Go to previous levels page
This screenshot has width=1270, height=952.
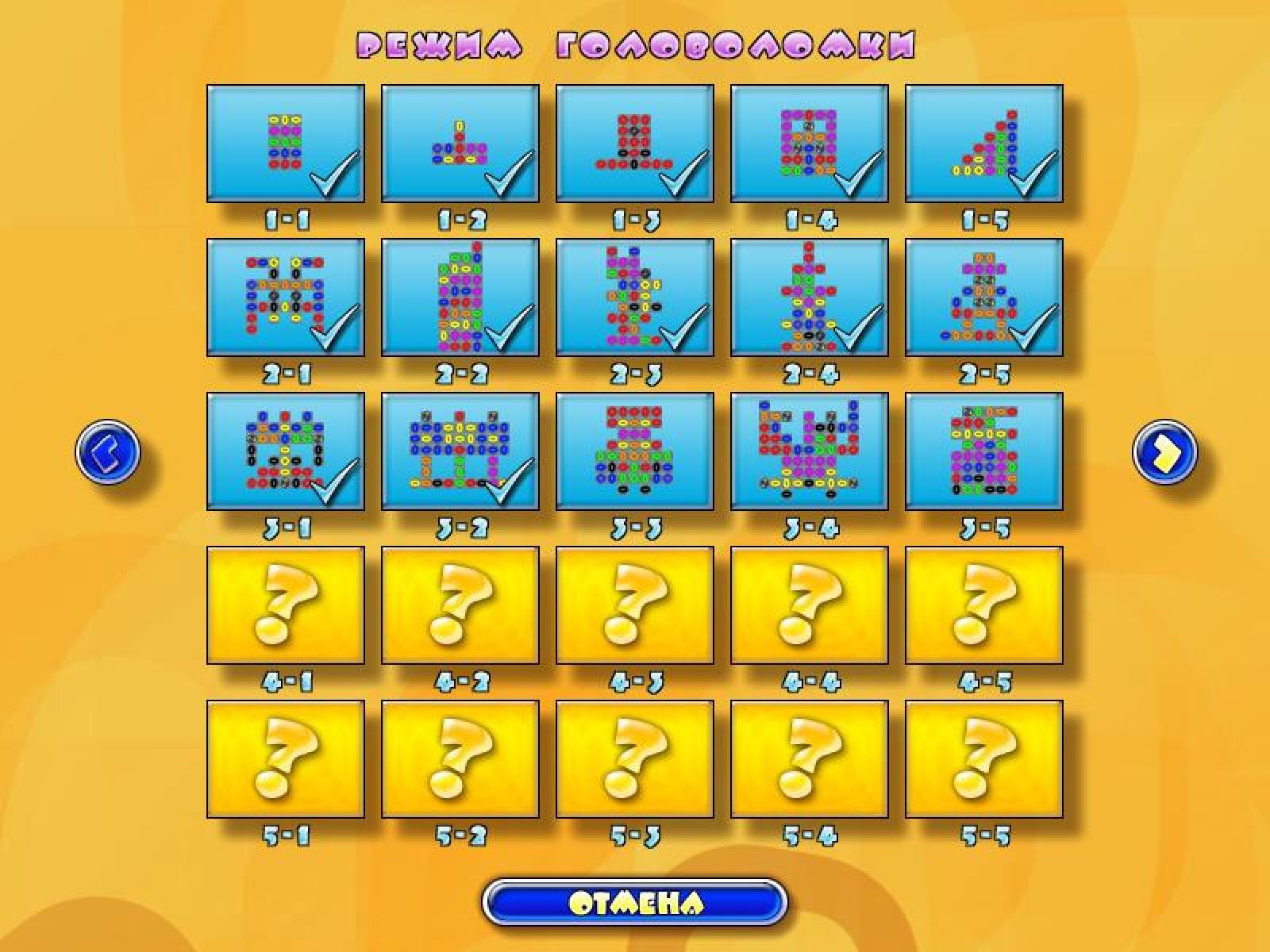click(x=108, y=452)
